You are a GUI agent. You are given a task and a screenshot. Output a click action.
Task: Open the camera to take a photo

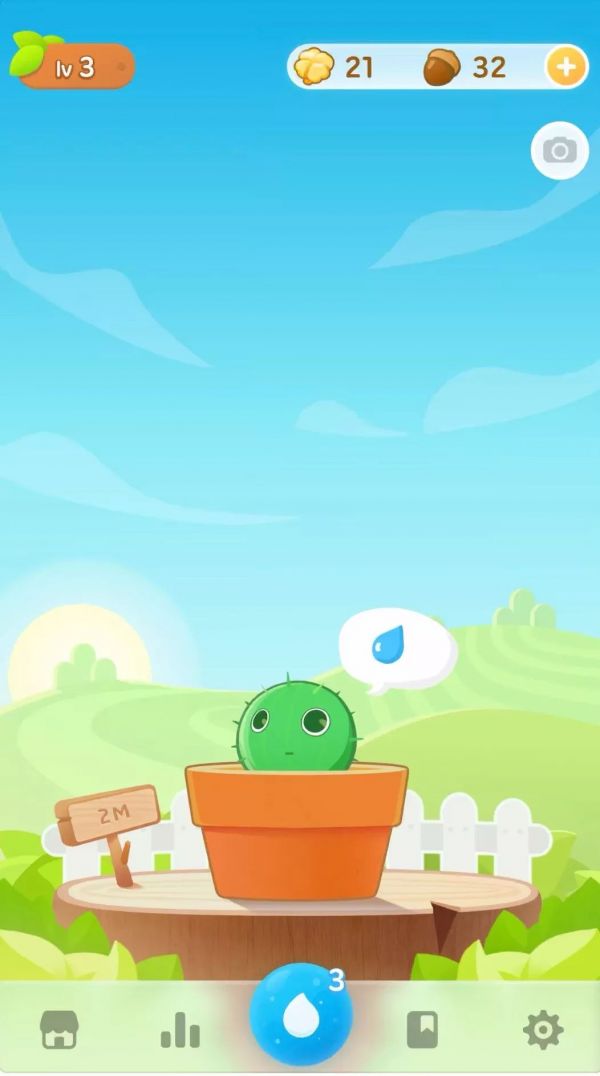click(559, 151)
